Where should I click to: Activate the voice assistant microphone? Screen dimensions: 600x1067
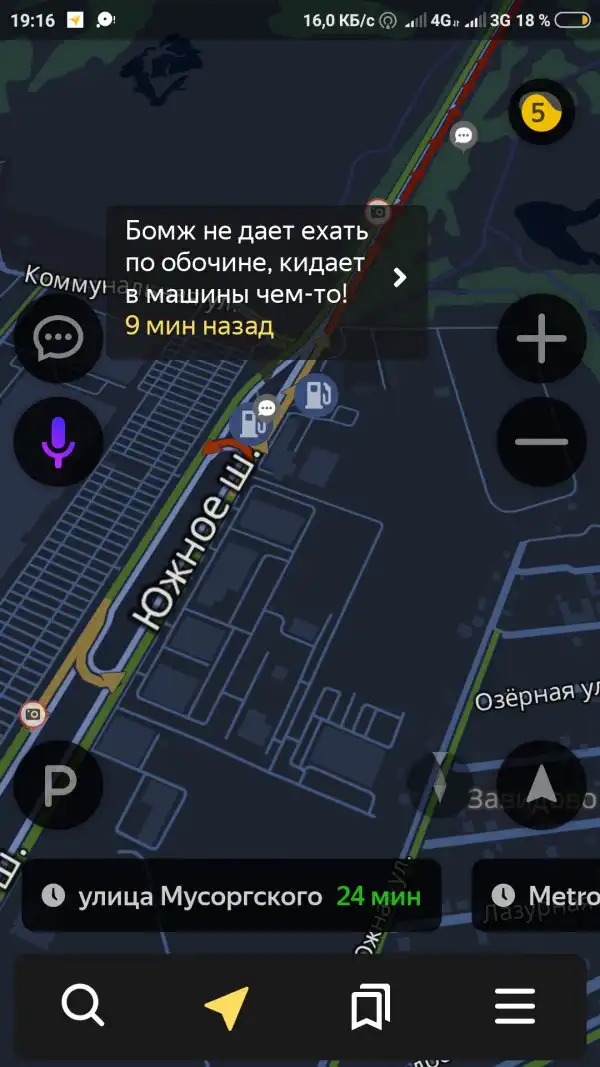click(57, 441)
